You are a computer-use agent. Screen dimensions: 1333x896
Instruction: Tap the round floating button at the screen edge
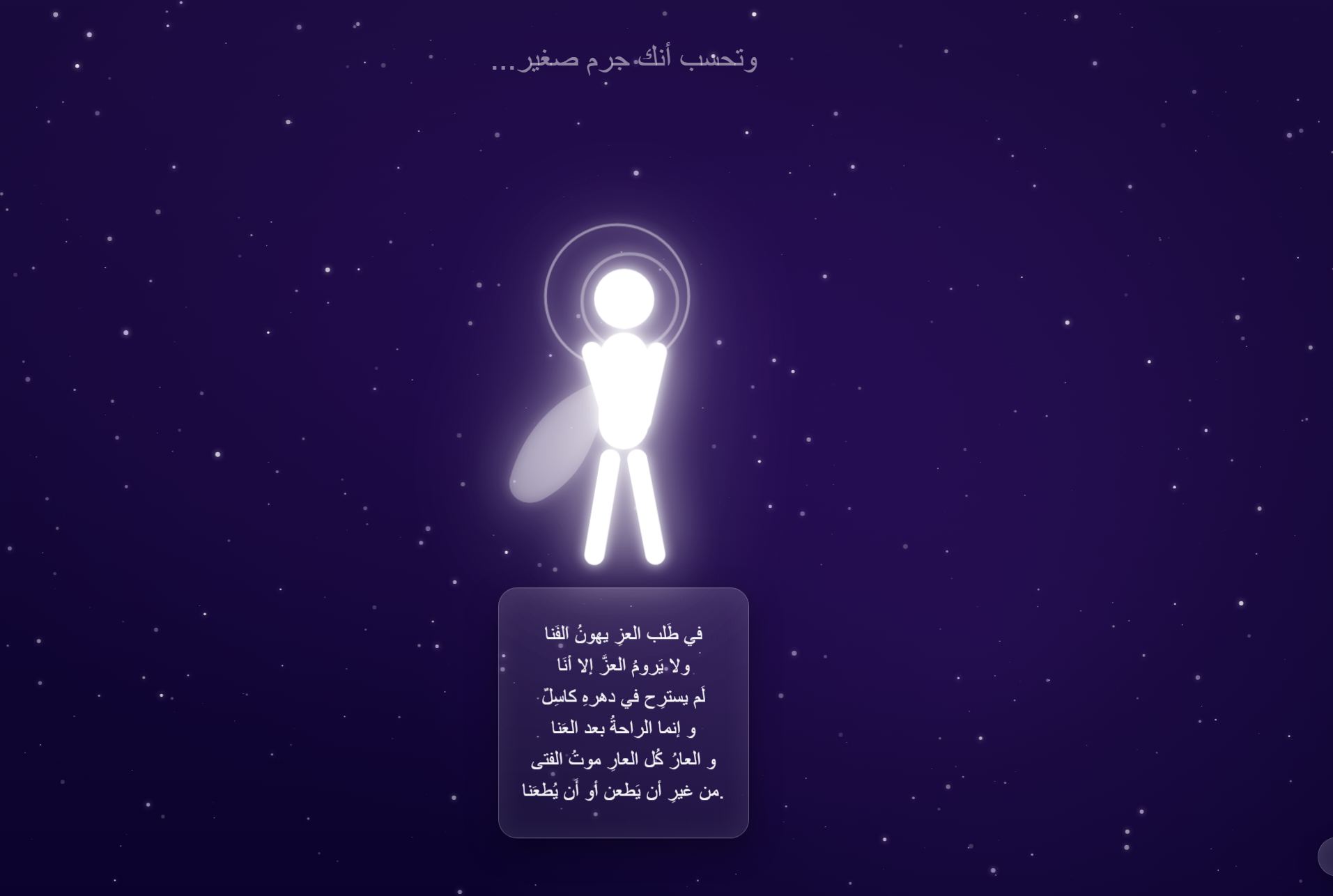(x=1327, y=856)
